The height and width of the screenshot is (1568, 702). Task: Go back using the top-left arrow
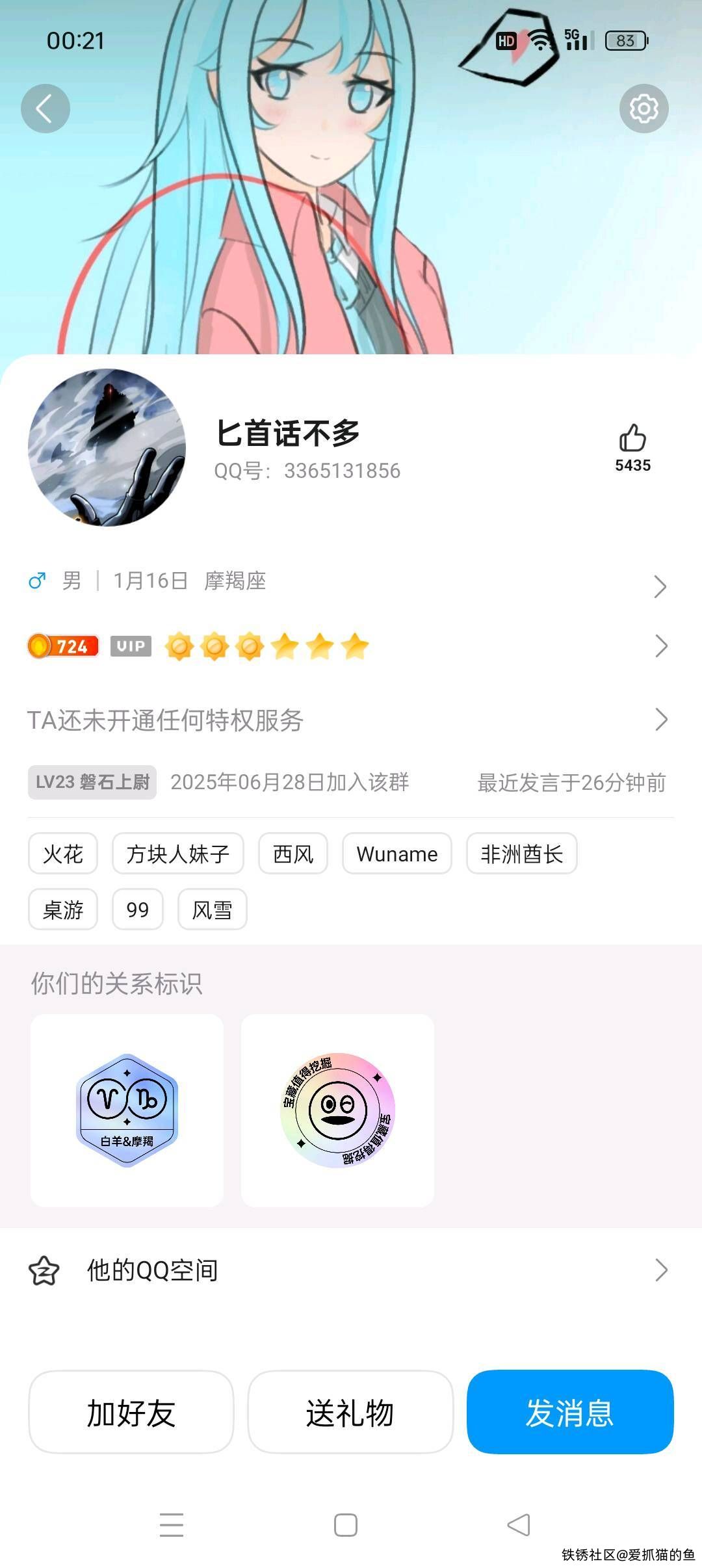[45, 109]
